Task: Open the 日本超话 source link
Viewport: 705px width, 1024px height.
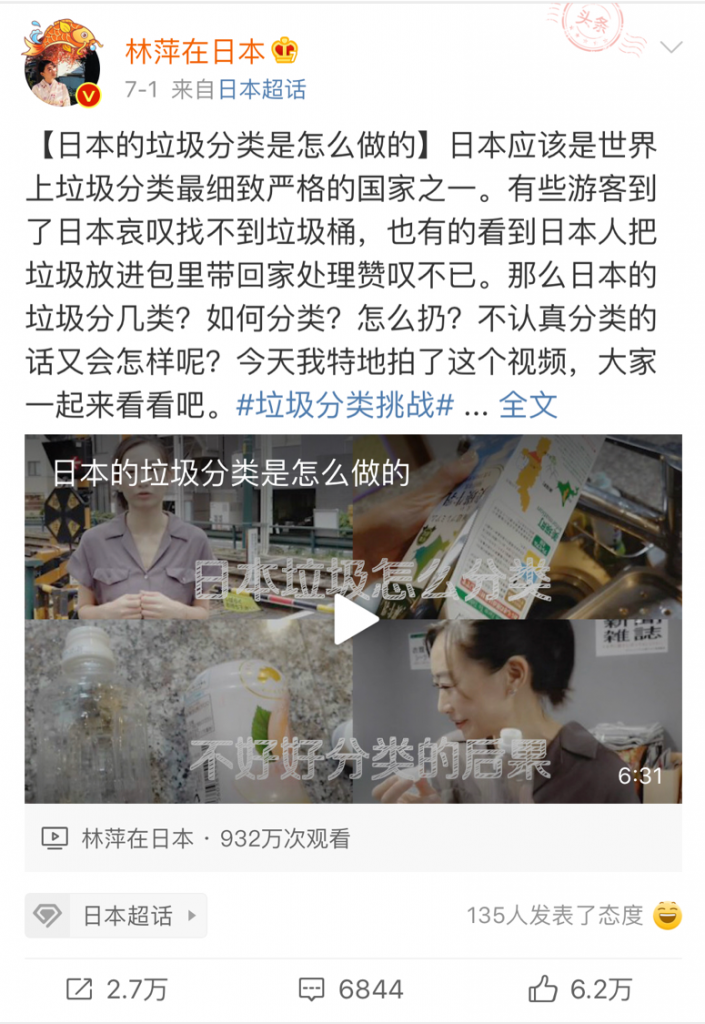Action: click(x=262, y=89)
